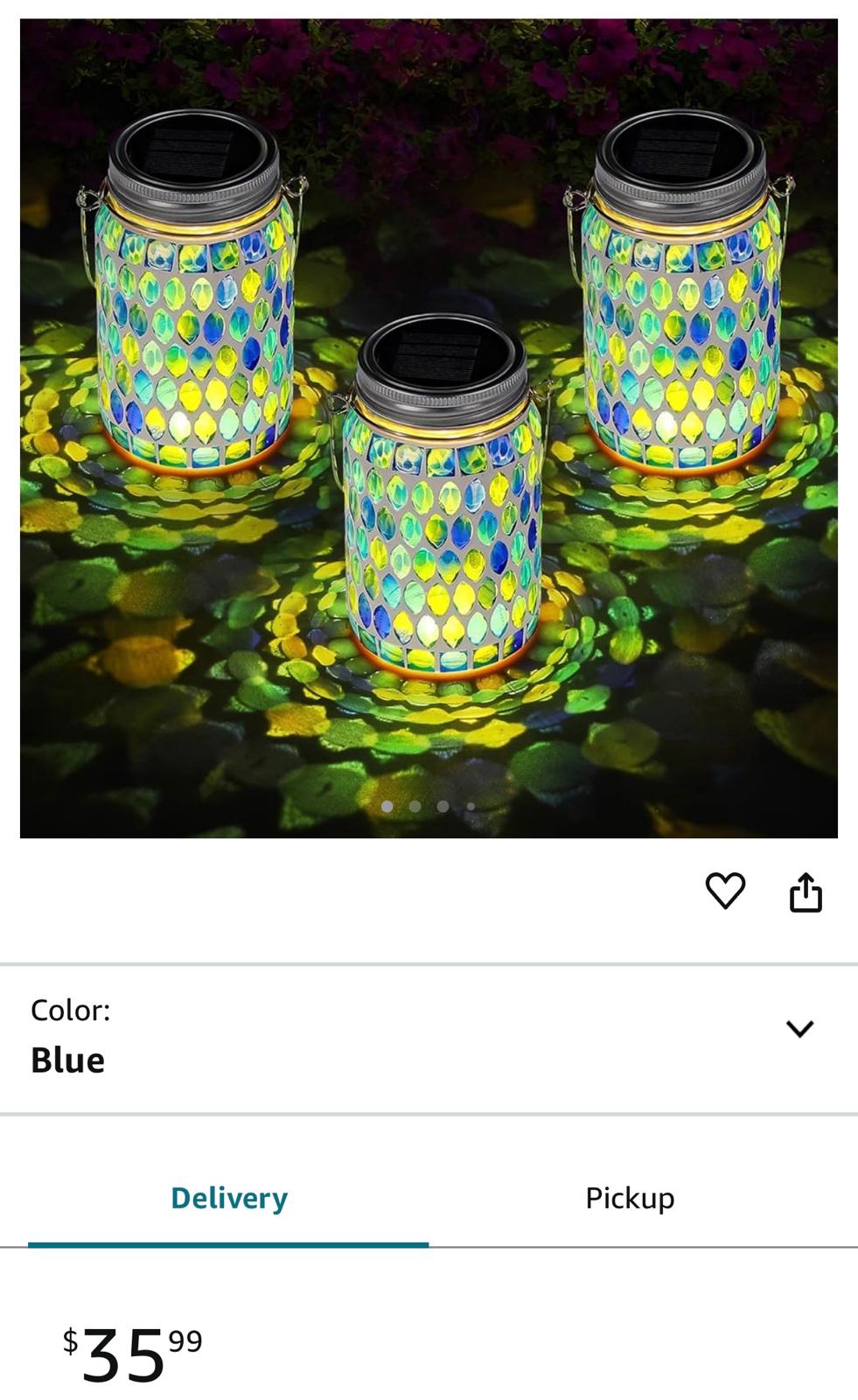The image size is (858, 1400).
Task: Select the Delivery tab
Action: pos(229,1198)
